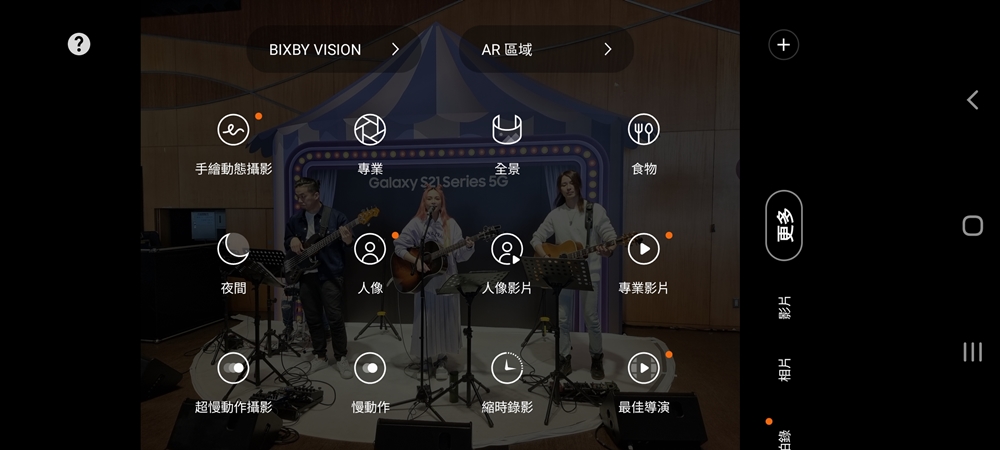Select 人像影片 portrait video mode
The width and height of the screenshot is (1000, 450).
[507, 249]
